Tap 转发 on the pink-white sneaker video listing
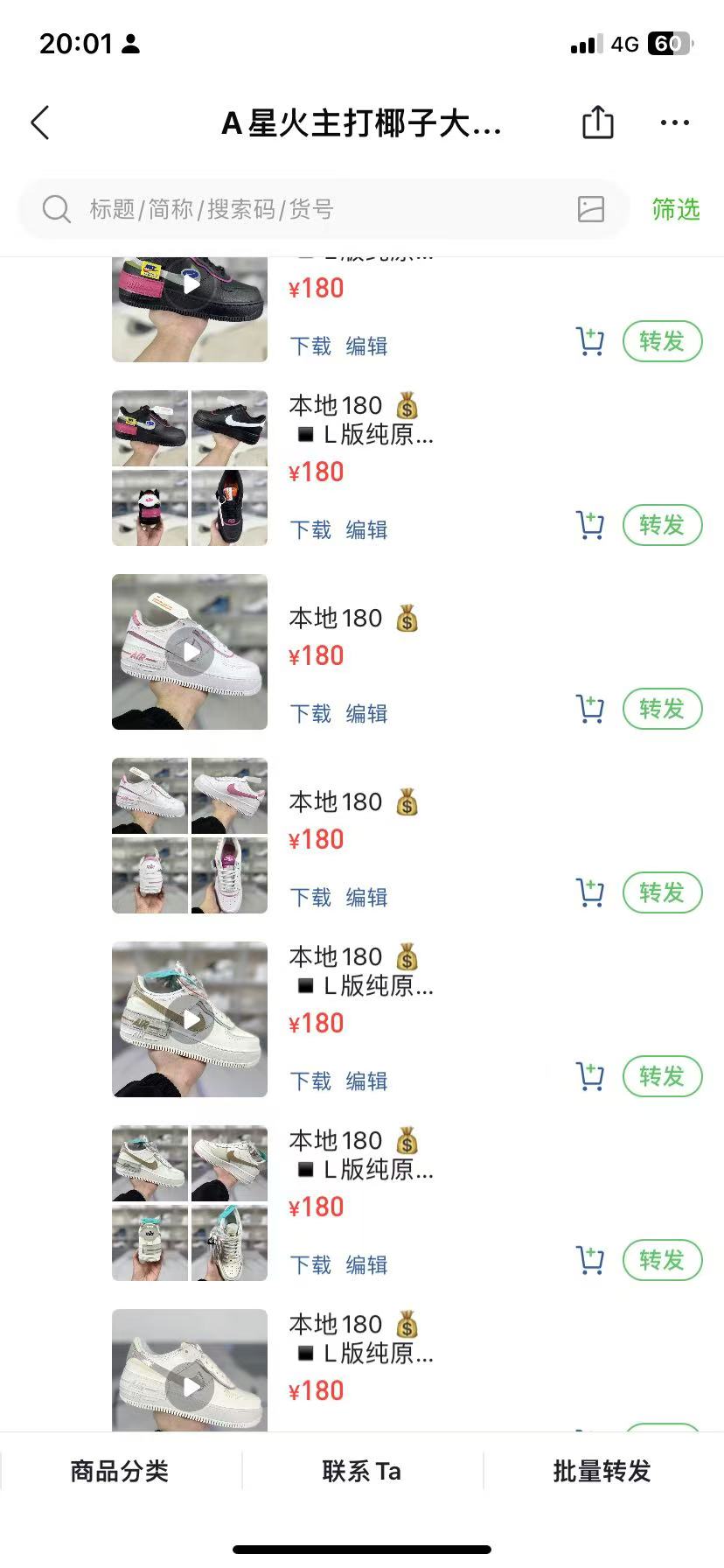Image resolution: width=724 pixels, height=1568 pixels. coord(662,709)
